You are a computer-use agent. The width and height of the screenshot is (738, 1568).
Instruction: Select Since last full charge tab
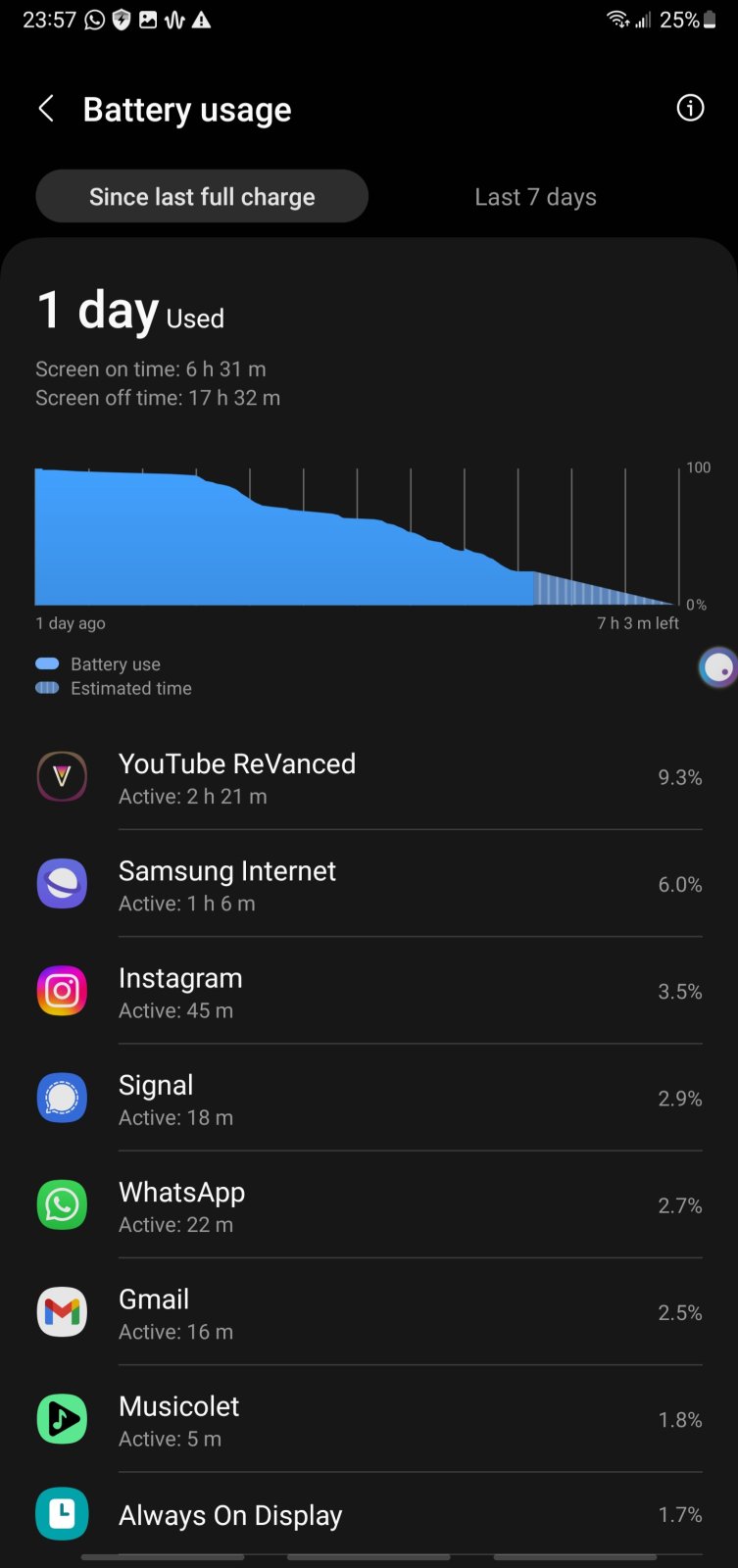point(202,196)
